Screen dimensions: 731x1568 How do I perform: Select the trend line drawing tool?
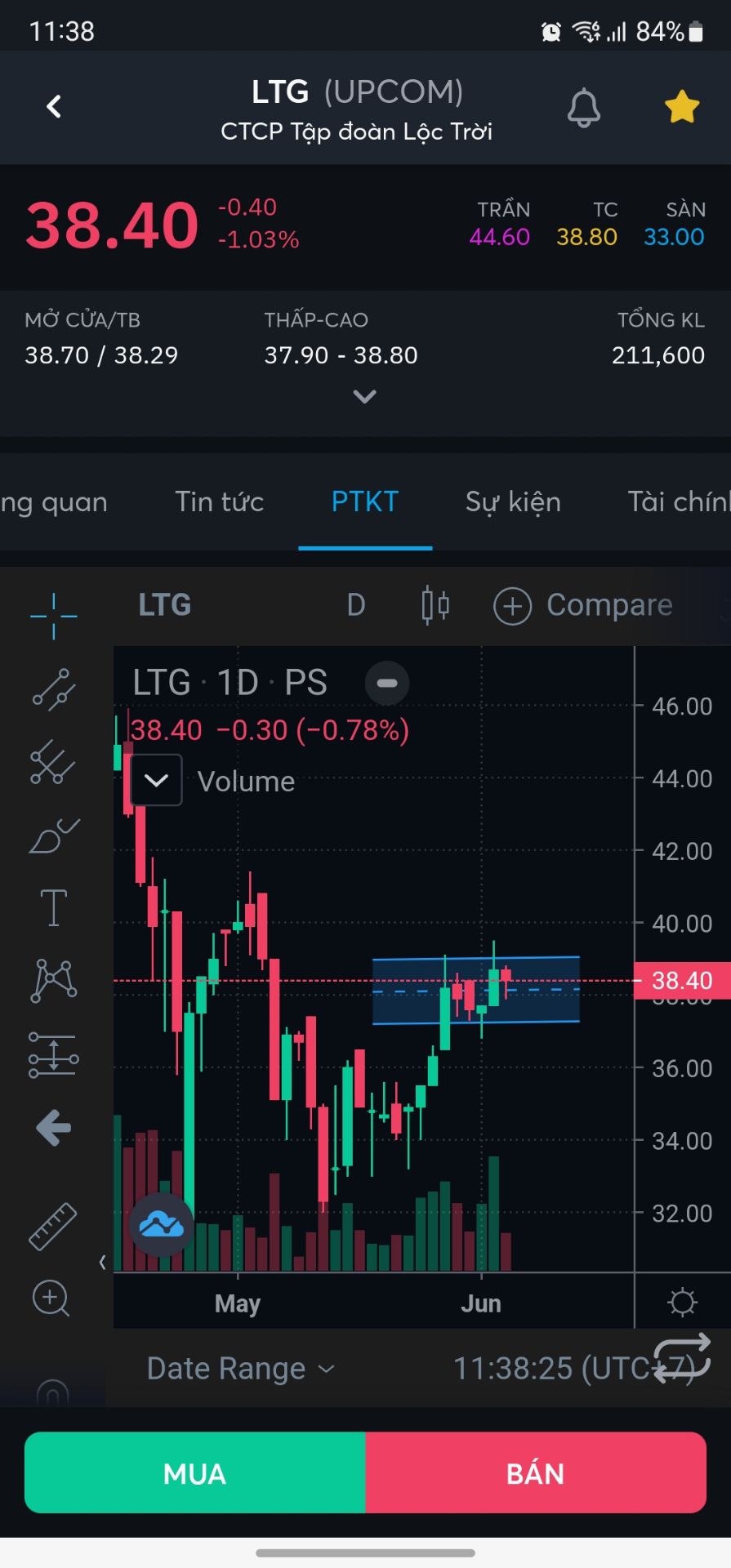[52, 691]
